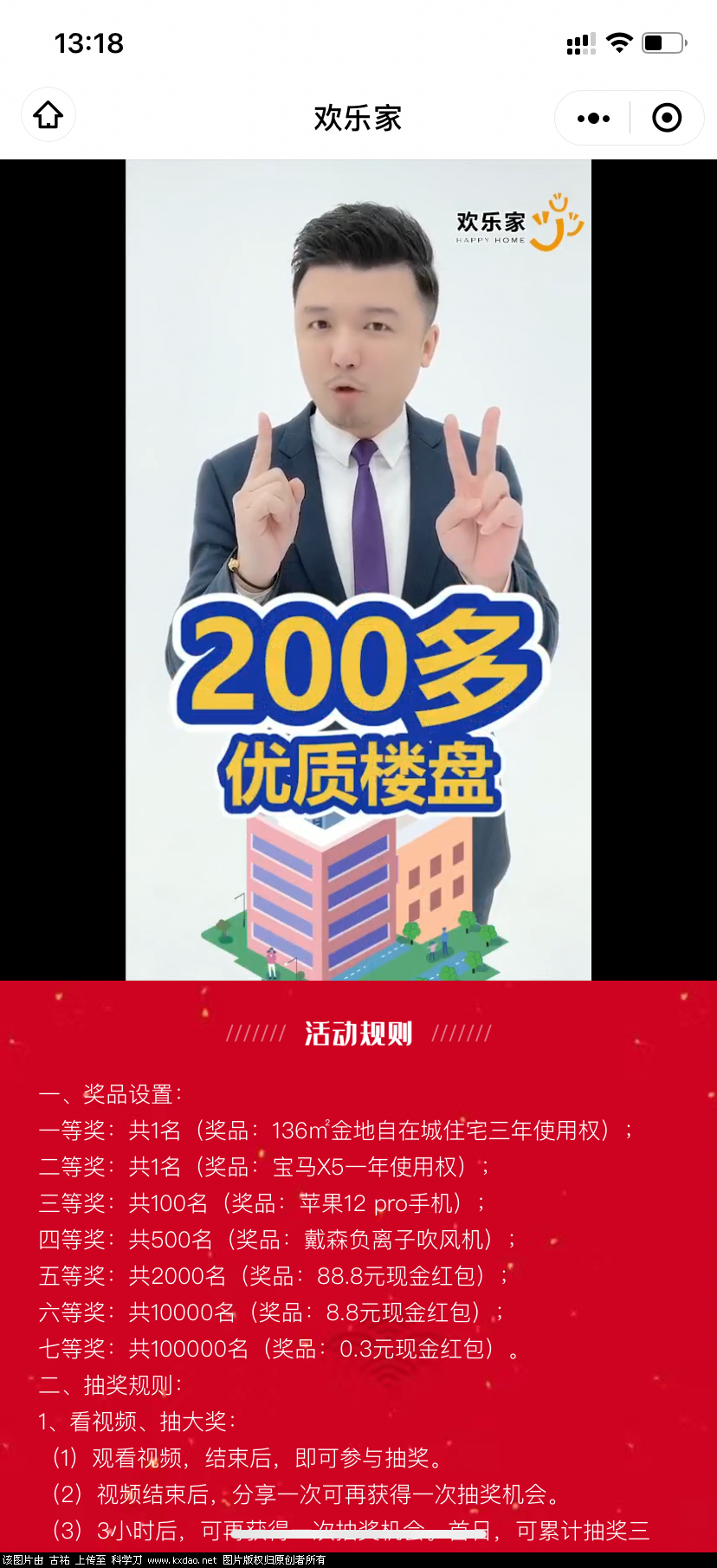The image size is (717, 1568).
Task: Open the three-dot more menu
Action: click(x=593, y=118)
